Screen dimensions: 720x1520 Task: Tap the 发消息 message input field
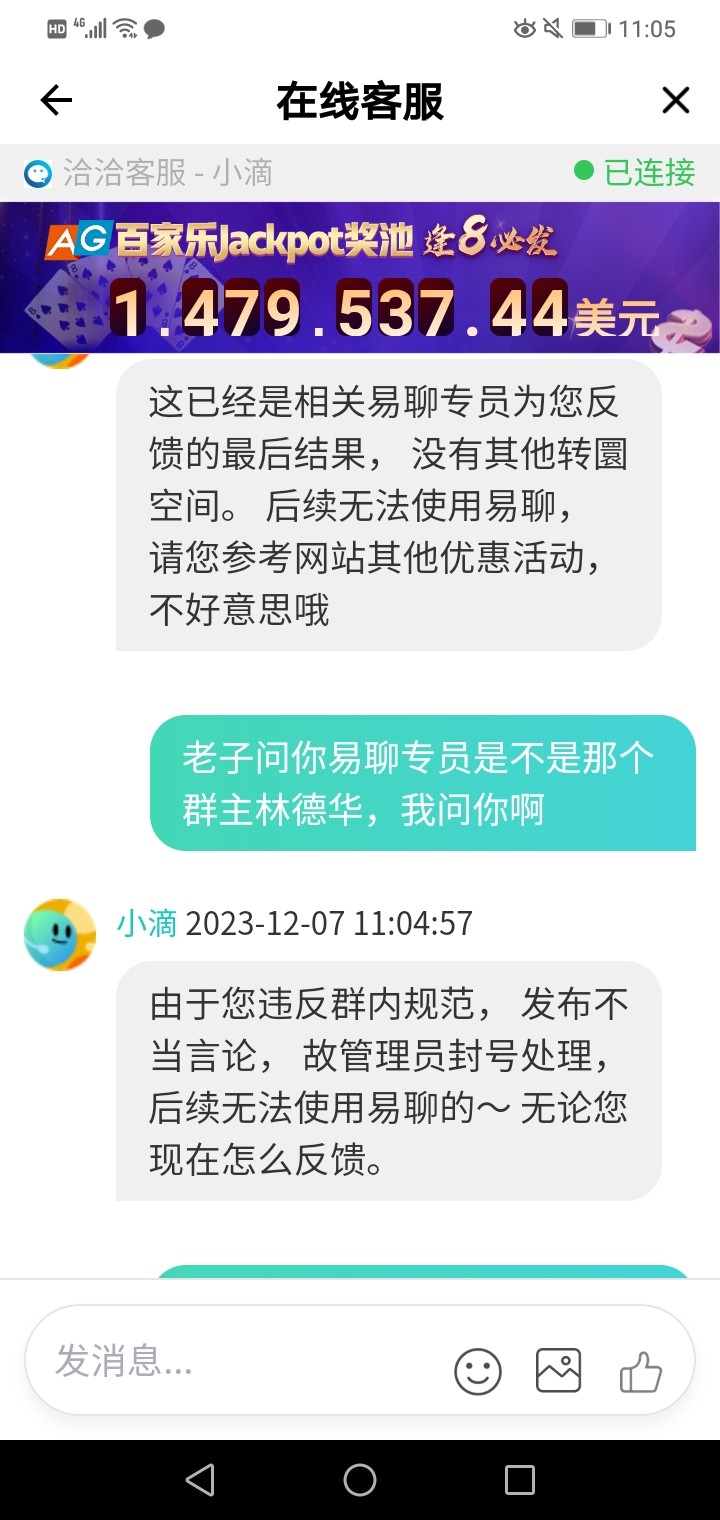200,1362
